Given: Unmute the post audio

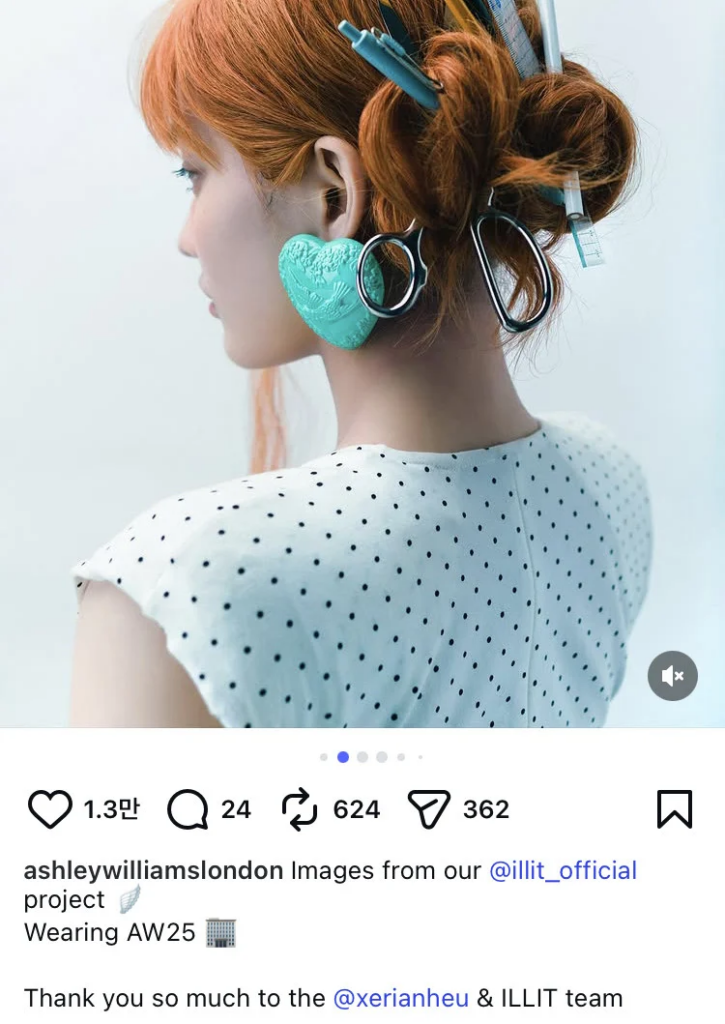Looking at the screenshot, I should tap(672, 676).
